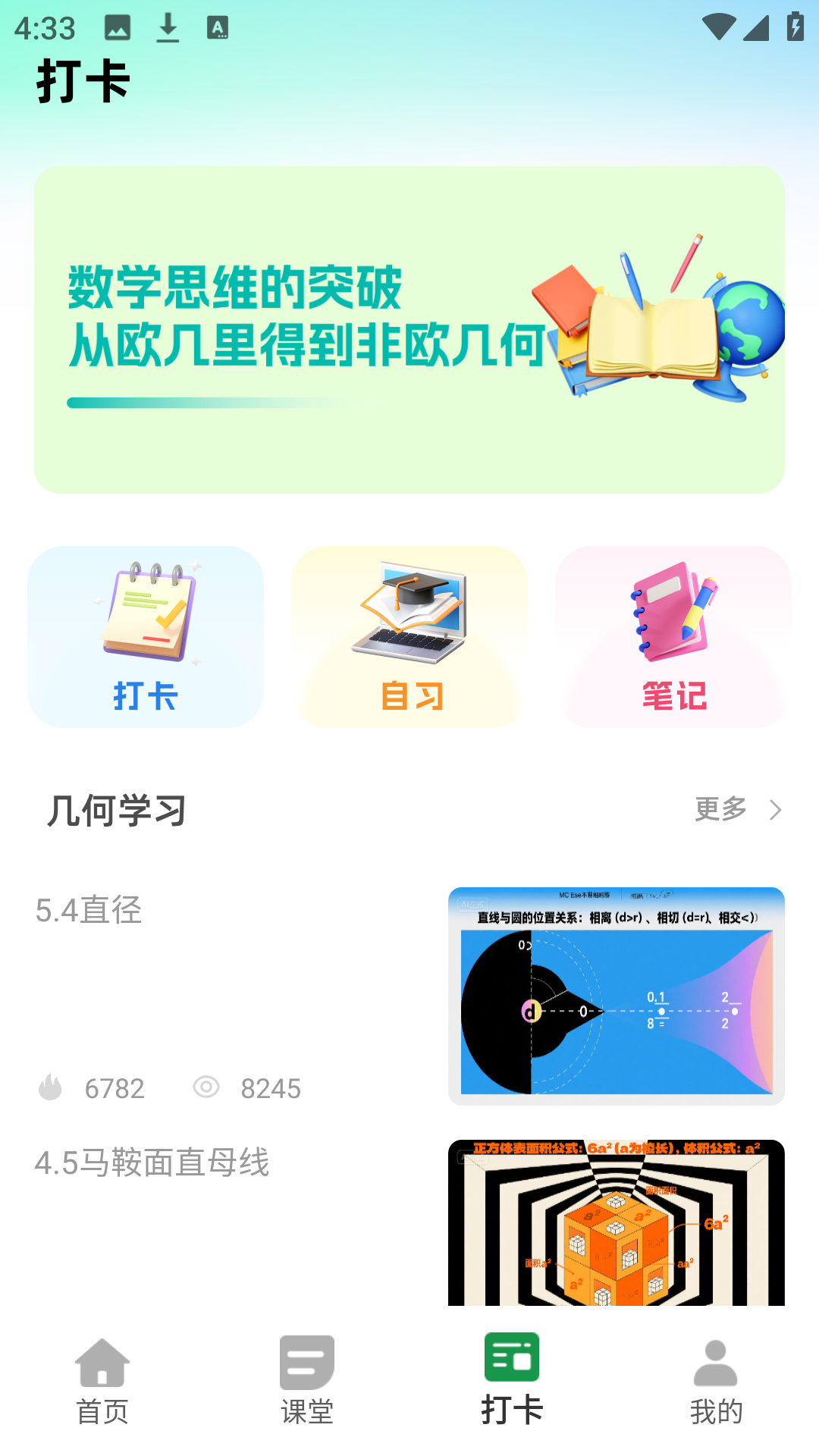Open the 打卡 check-in feature card
819x1456 pixels.
pos(147,638)
